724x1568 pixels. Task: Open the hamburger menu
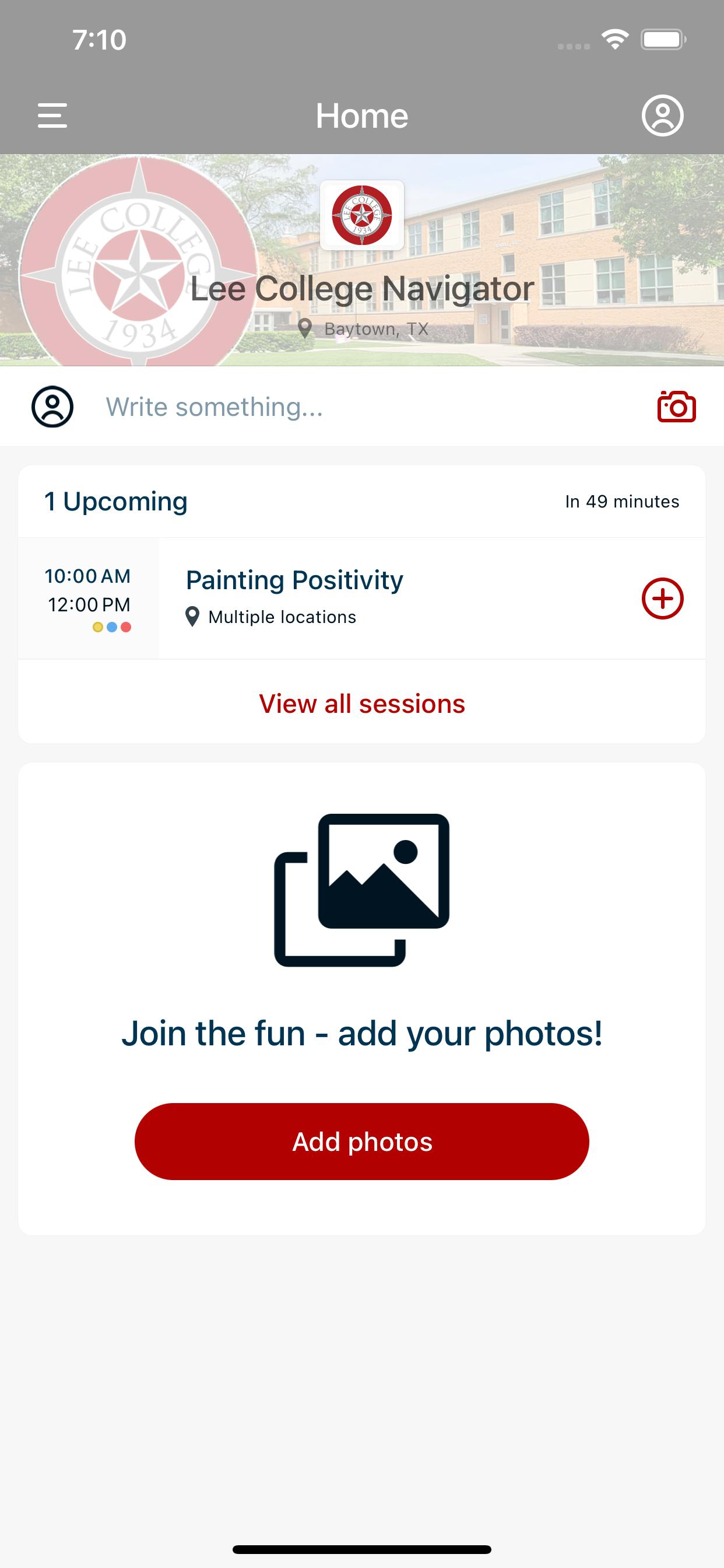point(52,116)
